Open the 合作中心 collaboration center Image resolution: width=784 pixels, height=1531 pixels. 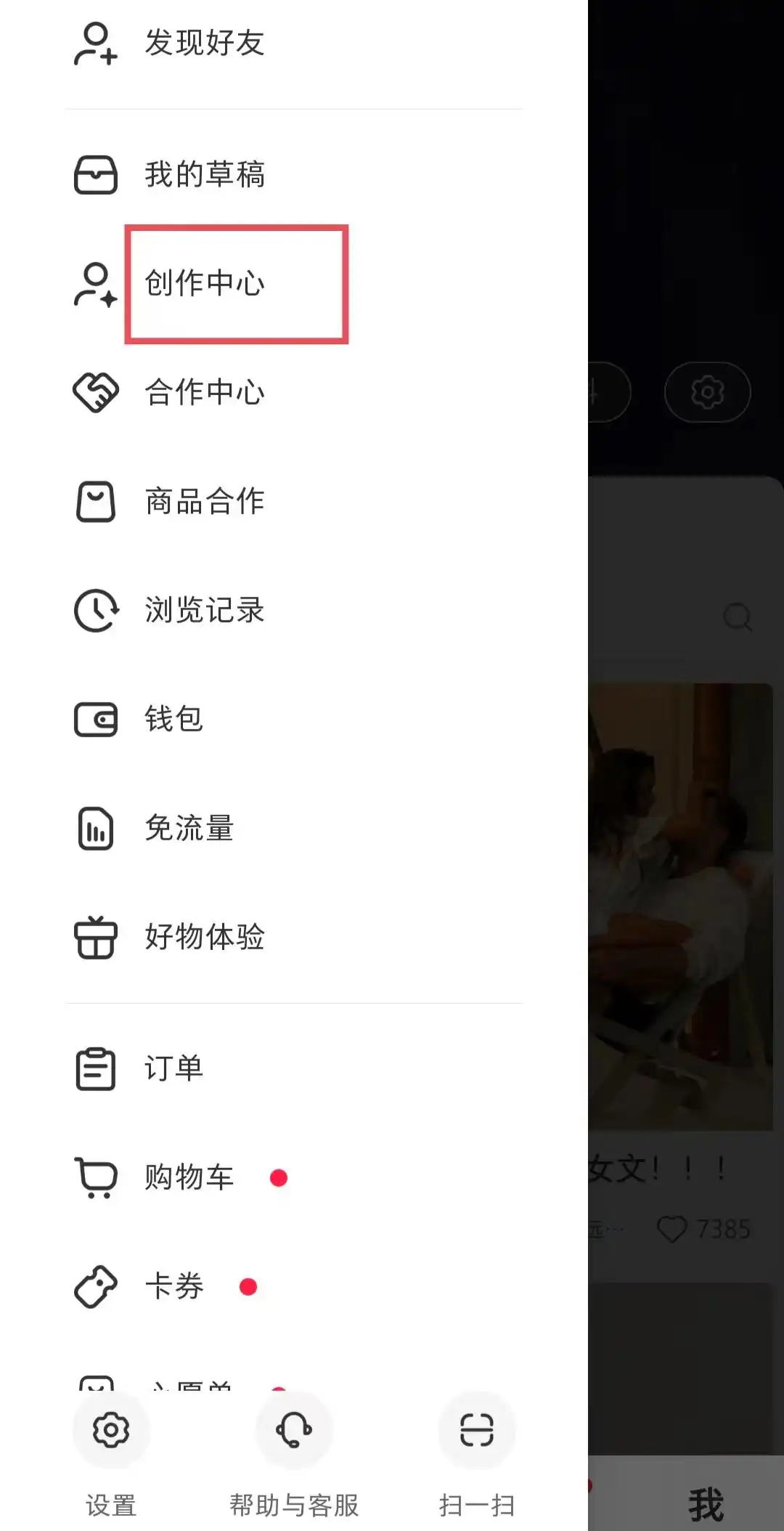click(205, 392)
